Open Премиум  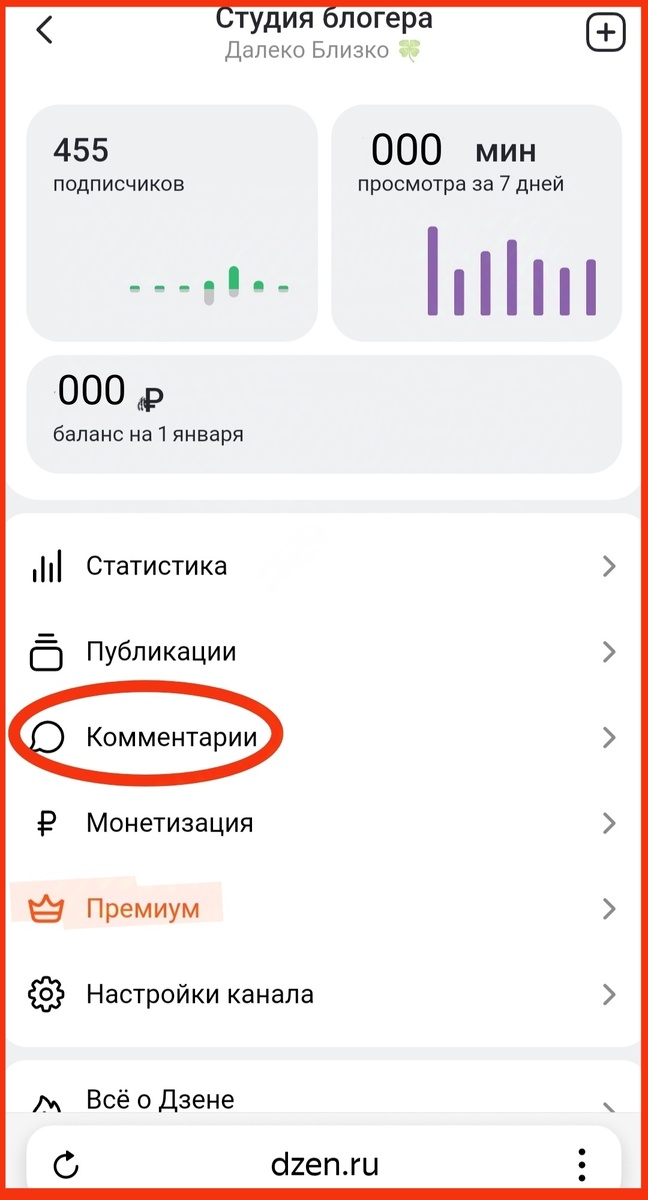coord(323,909)
